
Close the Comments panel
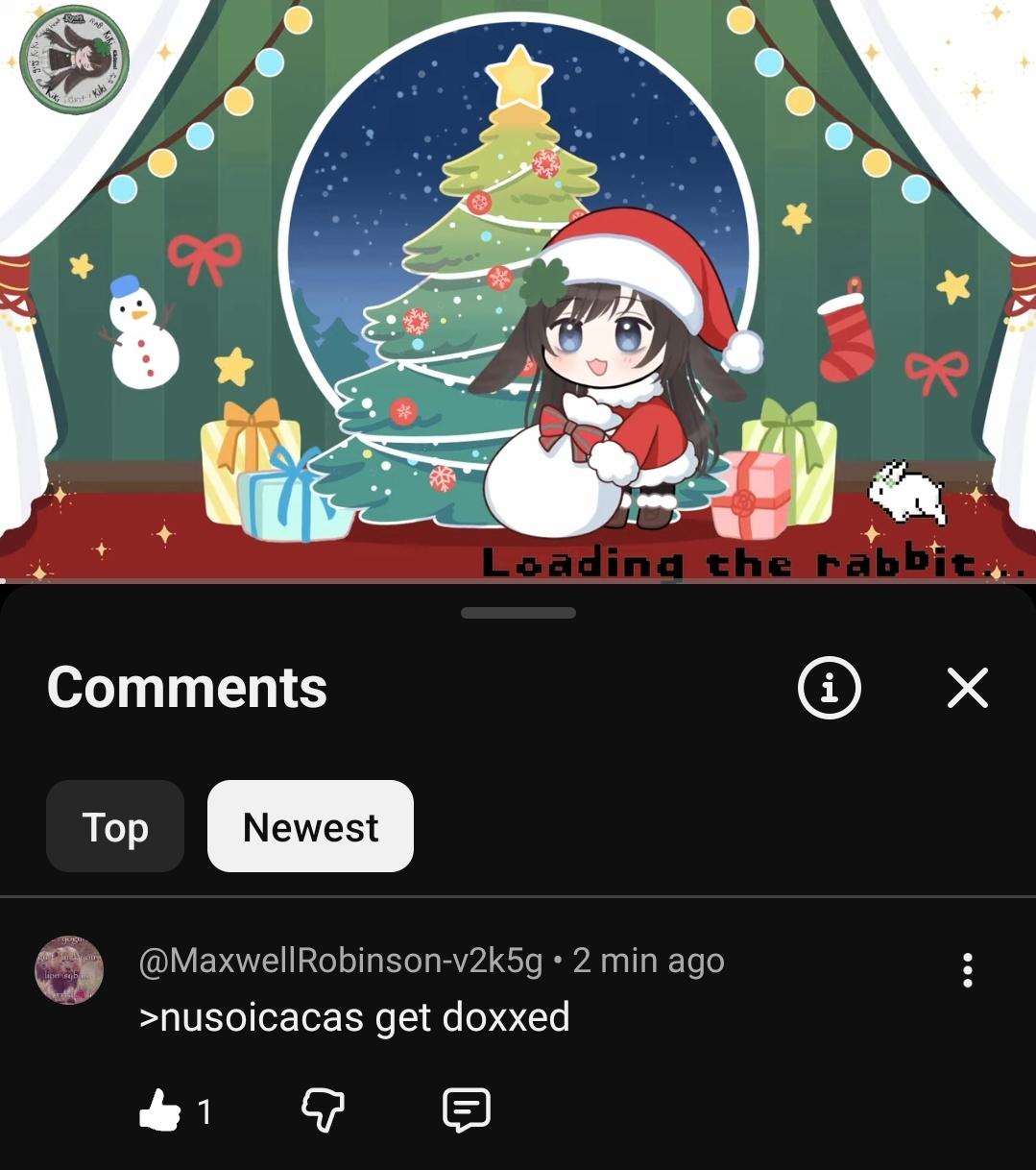click(967, 688)
